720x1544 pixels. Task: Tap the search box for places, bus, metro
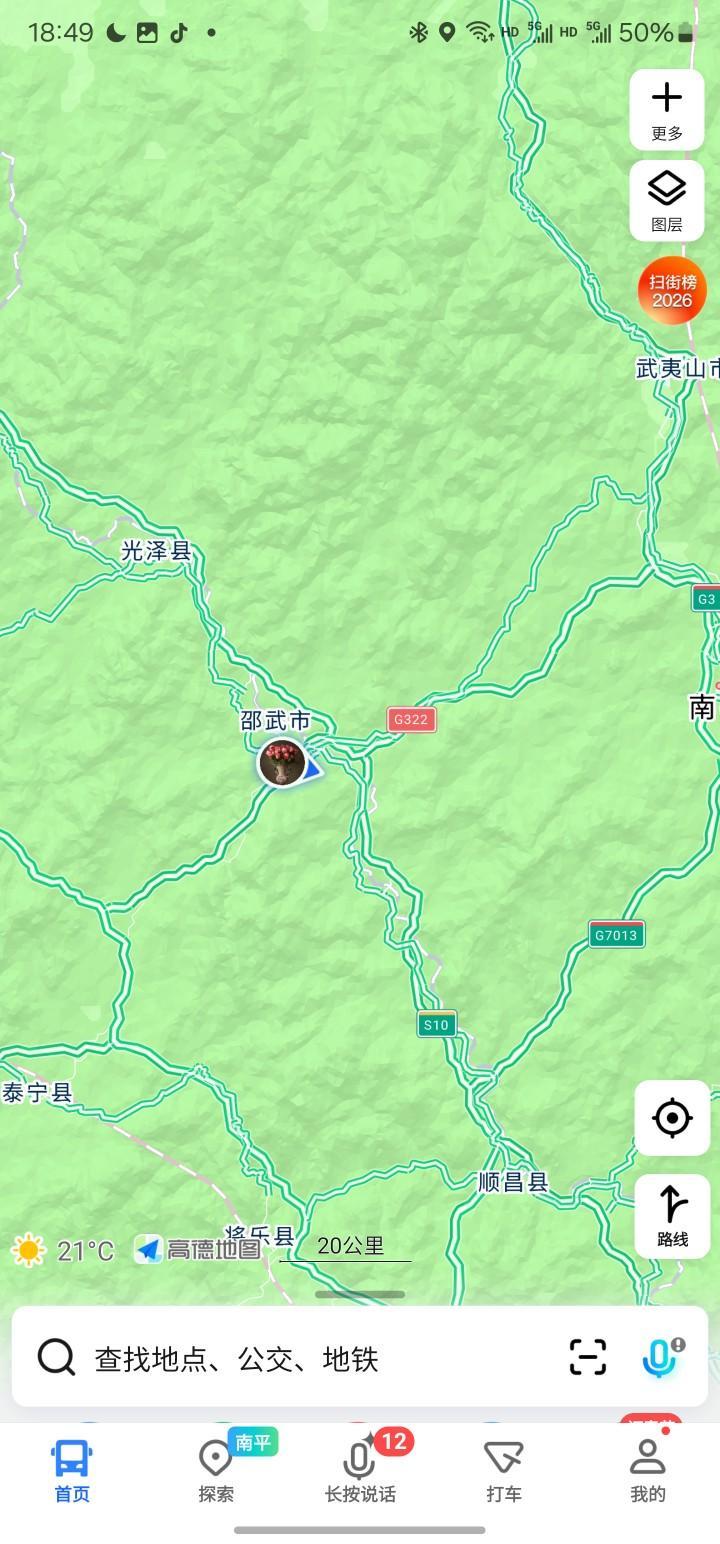pos(300,1358)
